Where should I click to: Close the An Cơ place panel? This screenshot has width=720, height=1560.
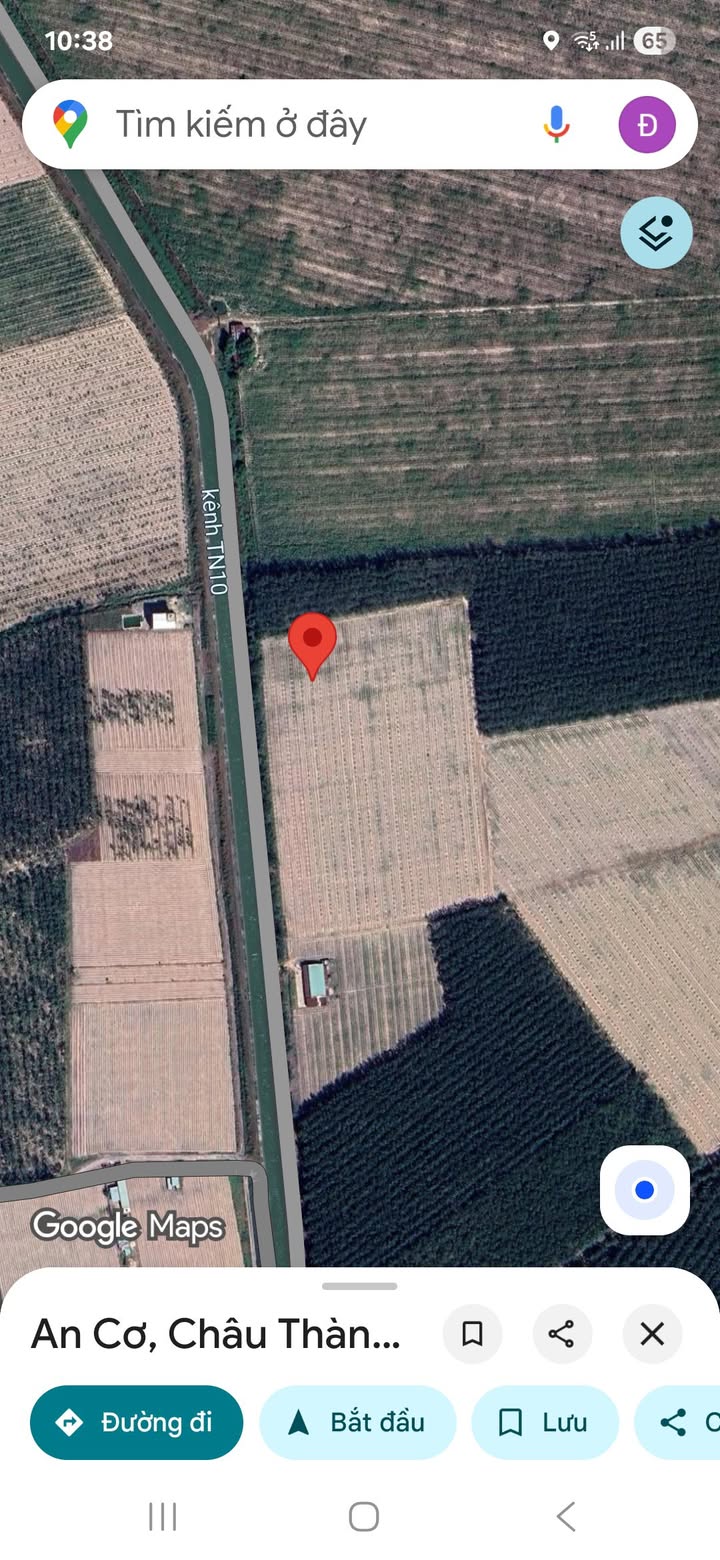coord(652,1334)
